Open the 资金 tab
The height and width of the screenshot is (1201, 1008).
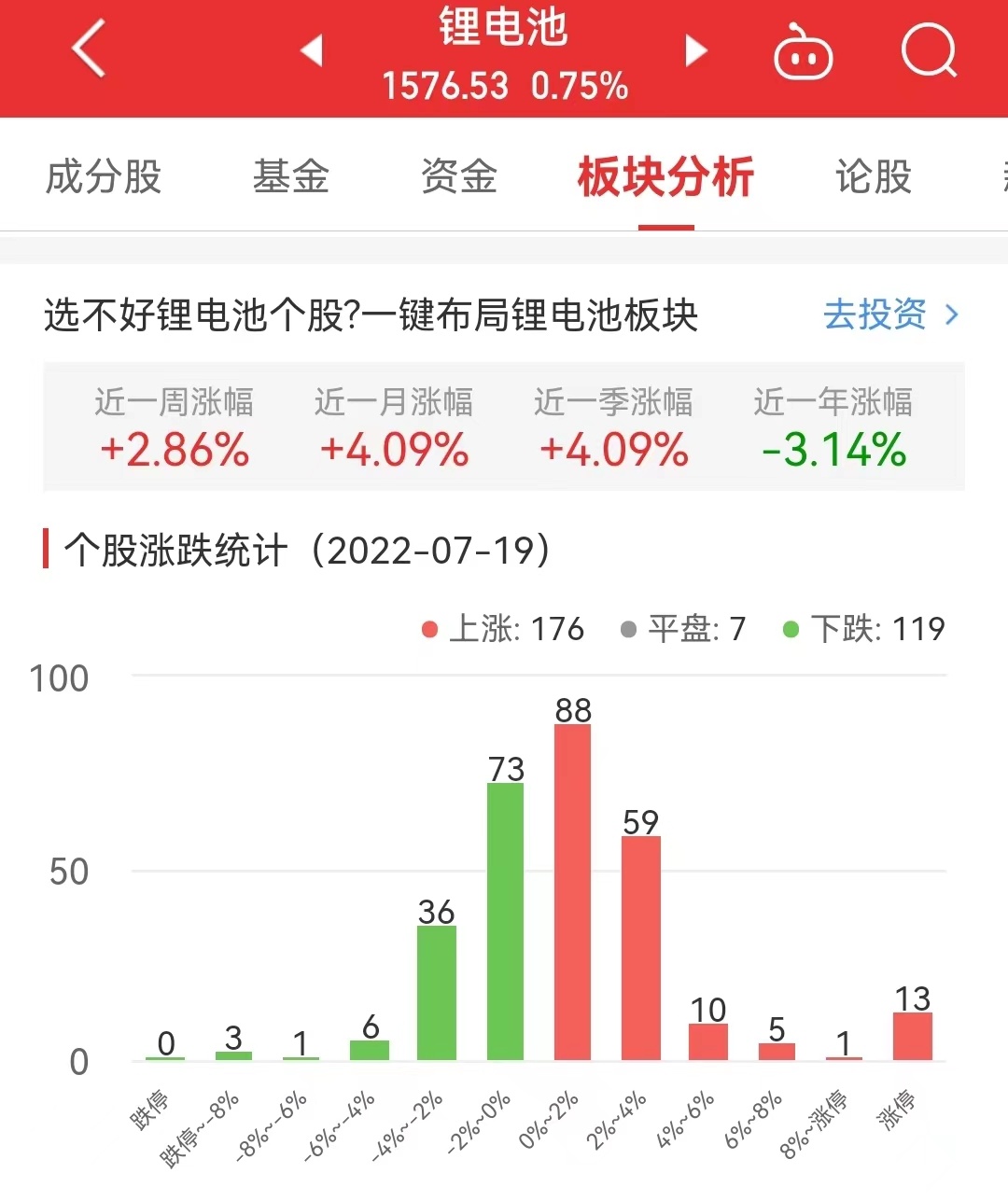(458, 176)
